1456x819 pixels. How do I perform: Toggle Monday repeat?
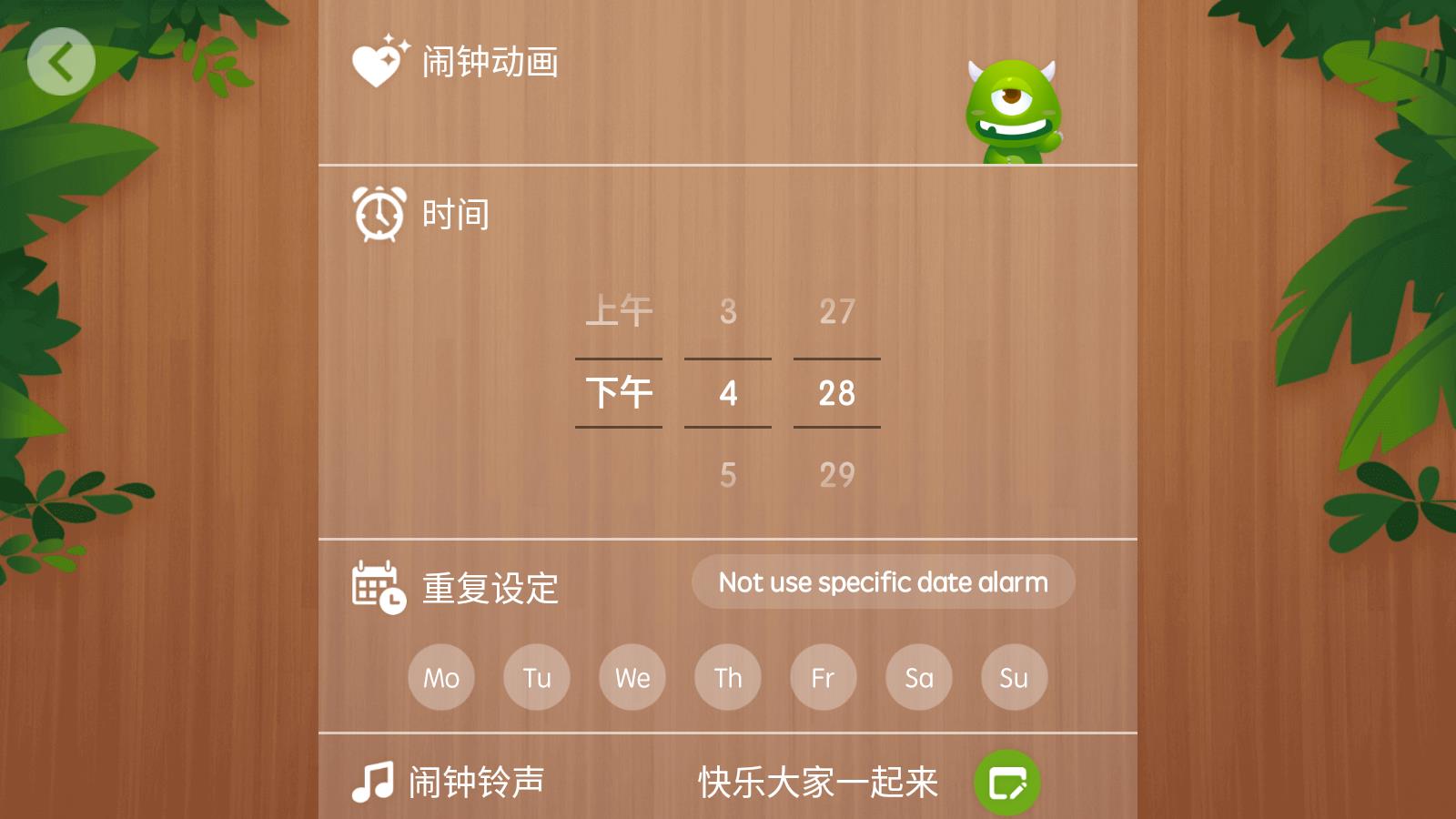(x=441, y=677)
